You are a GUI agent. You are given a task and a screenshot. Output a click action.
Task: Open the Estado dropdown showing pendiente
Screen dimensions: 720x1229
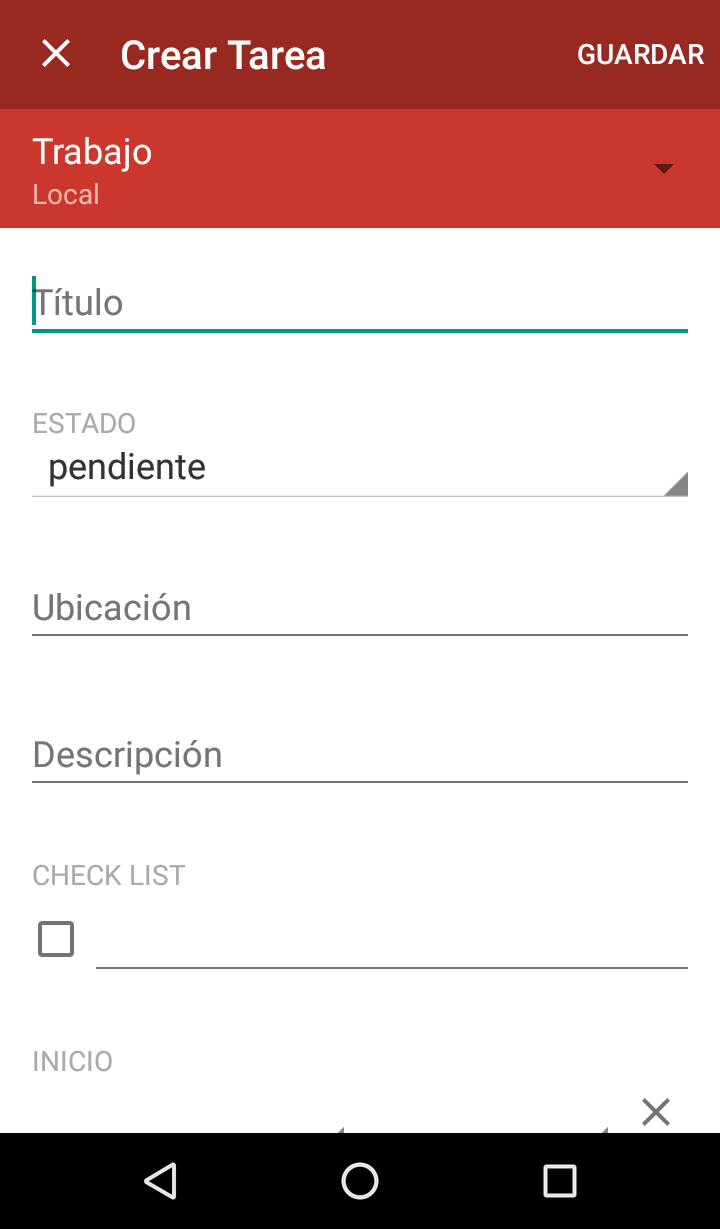pos(360,467)
